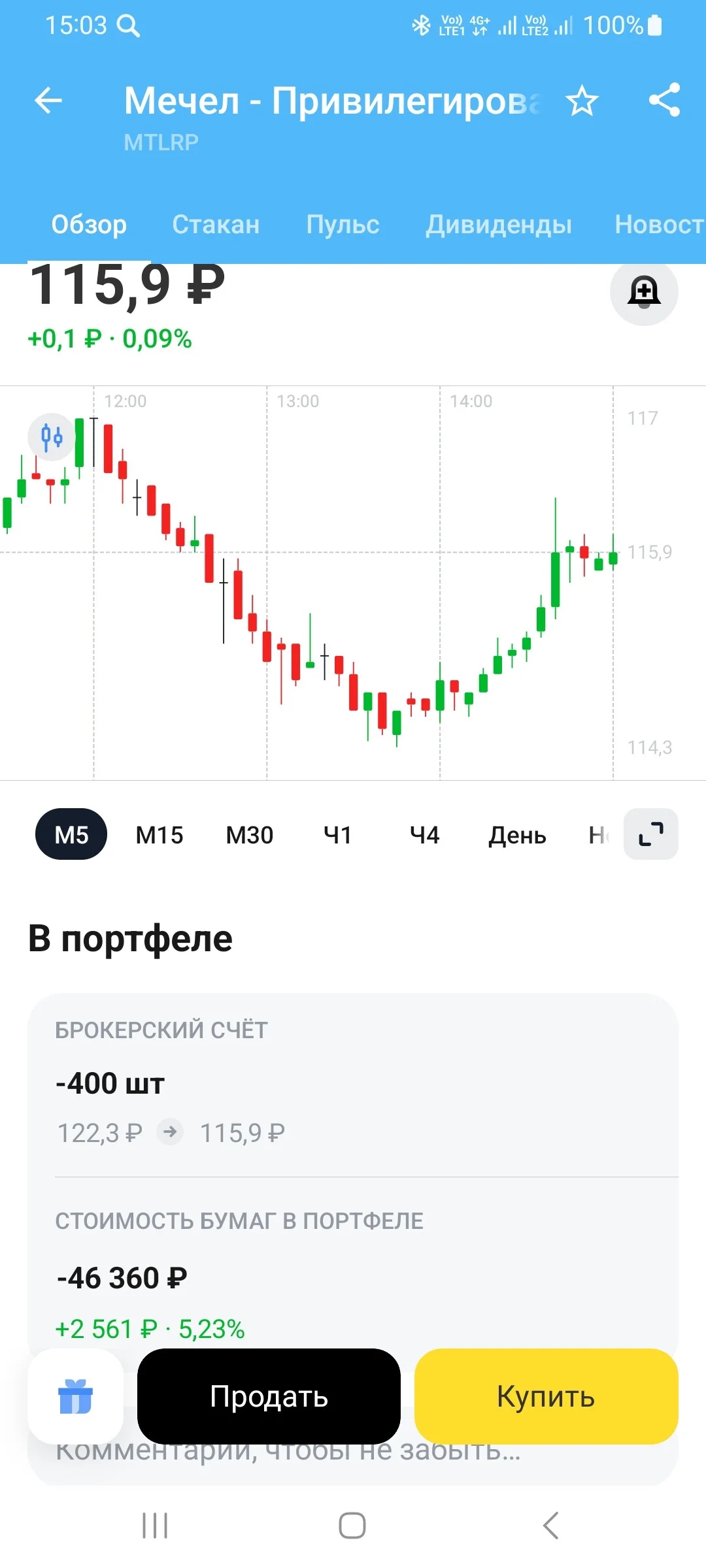706x1568 pixels.
Task: Switch the chart to М30 interval
Action: (x=250, y=834)
